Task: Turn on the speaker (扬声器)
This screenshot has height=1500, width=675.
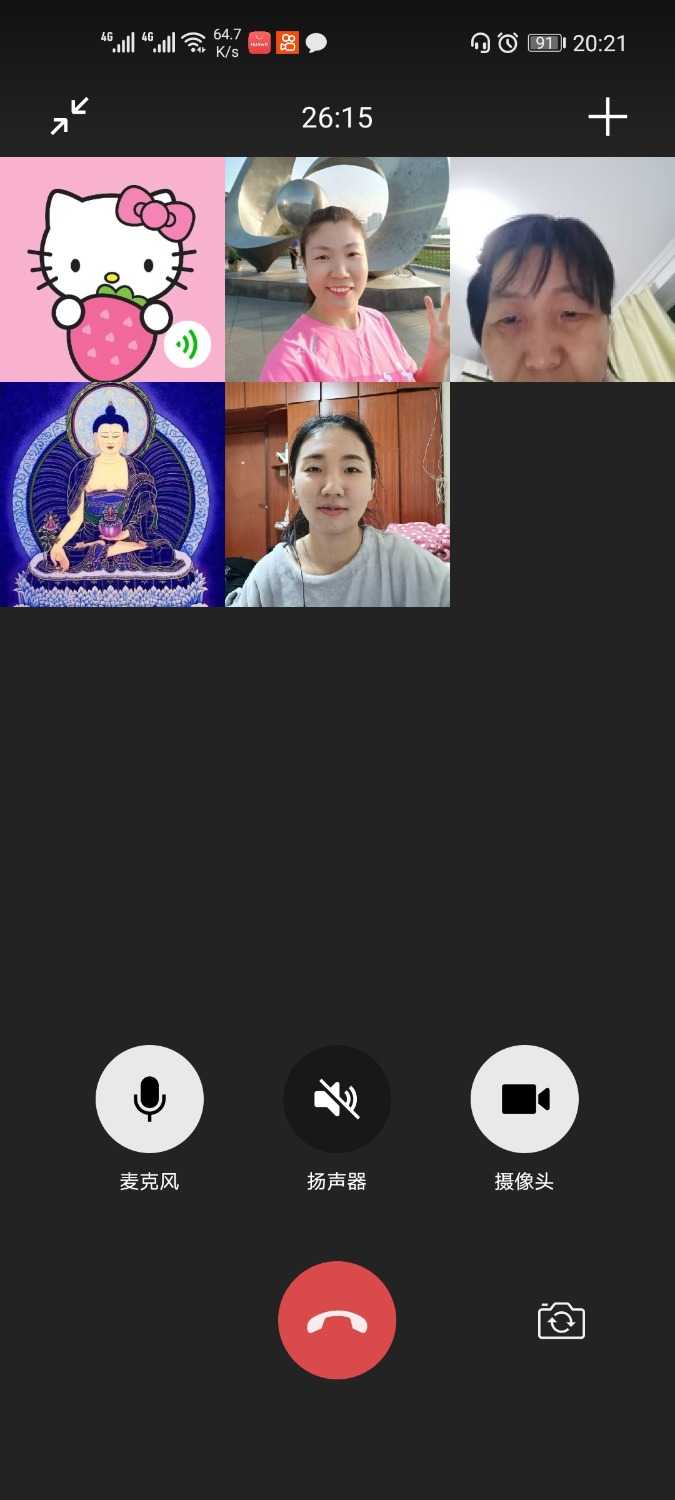Action: click(x=337, y=1099)
